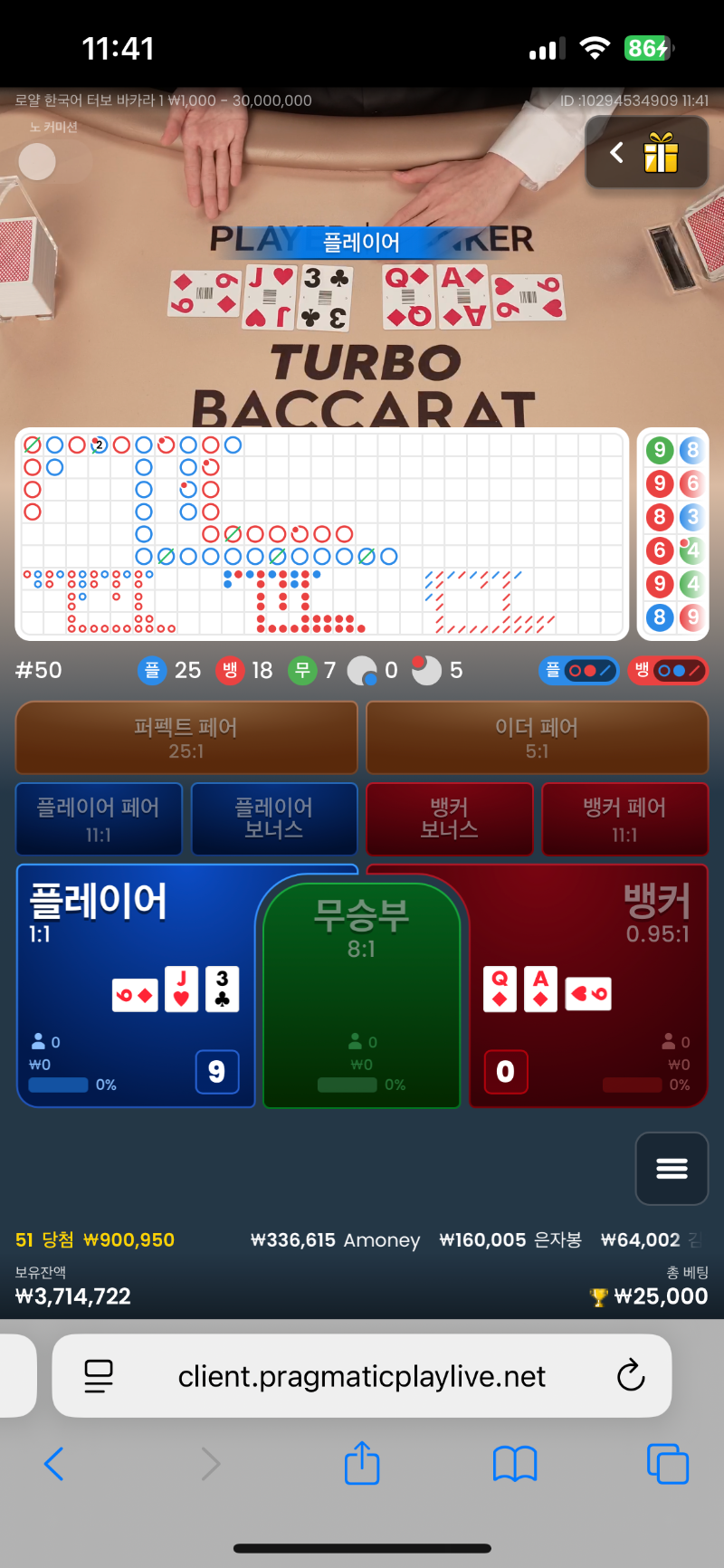Show the banker next-round prediction

coord(668,671)
